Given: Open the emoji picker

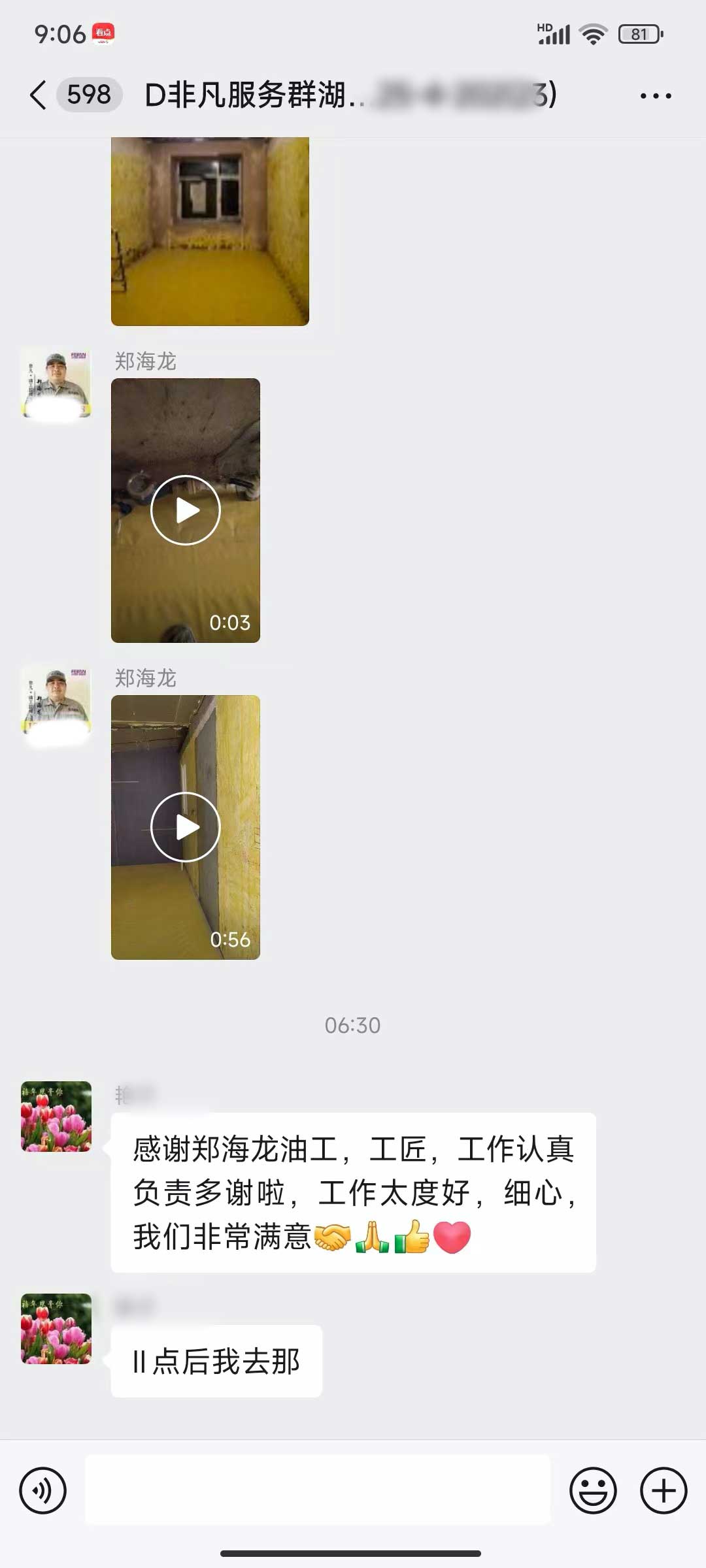Looking at the screenshot, I should point(593,1490).
